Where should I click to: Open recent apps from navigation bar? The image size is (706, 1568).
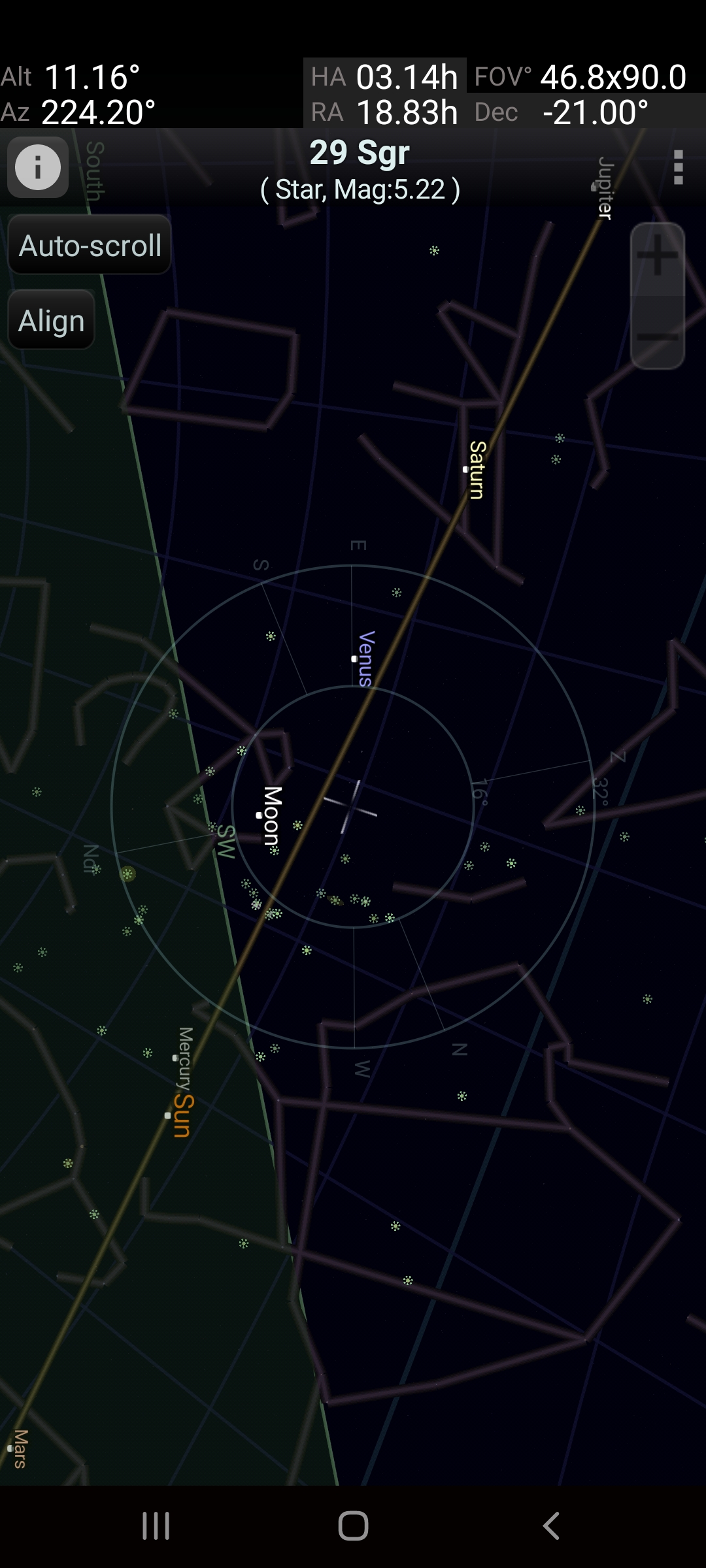tap(156, 1526)
